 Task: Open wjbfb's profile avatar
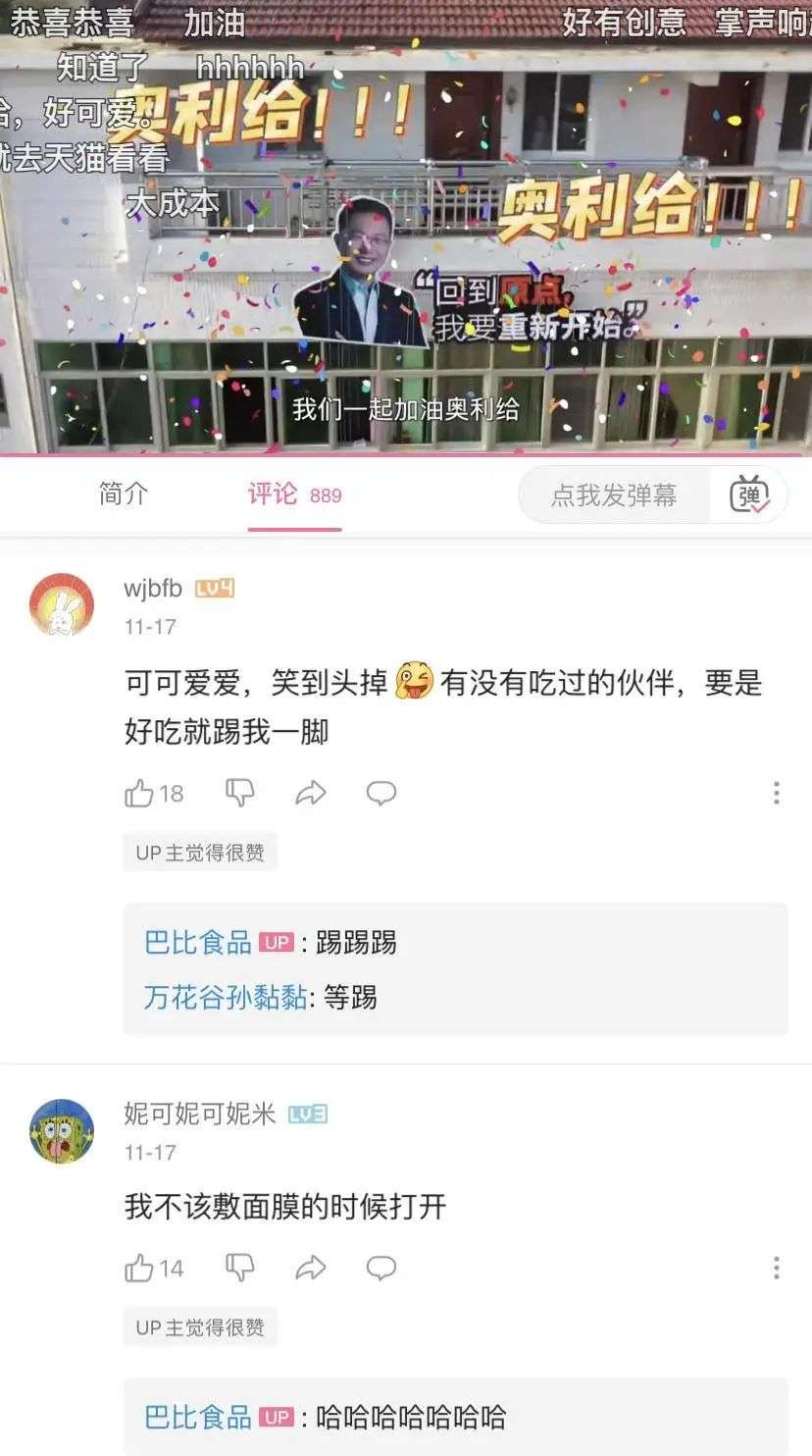click(62, 605)
